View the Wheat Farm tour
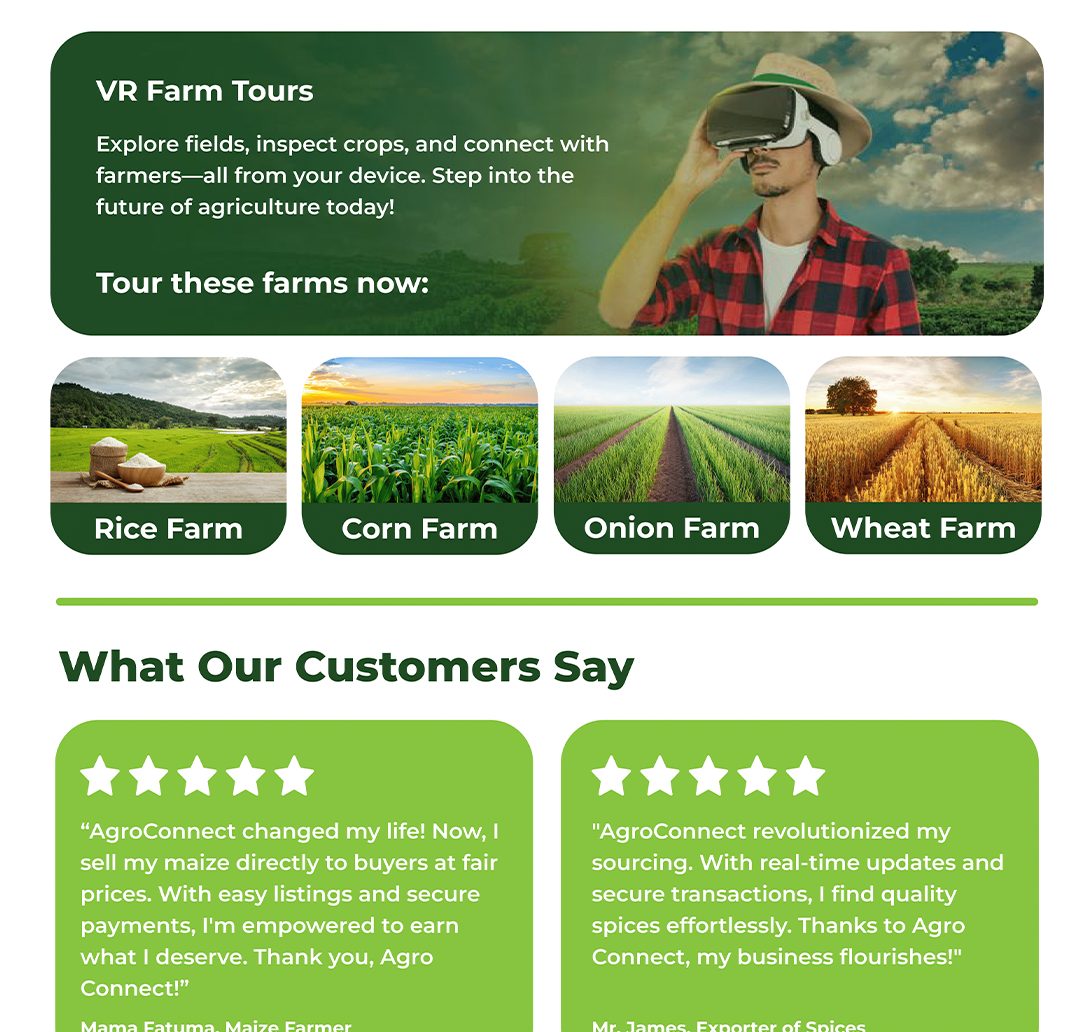Screen dimensions: 1080x1032 tap(923, 455)
